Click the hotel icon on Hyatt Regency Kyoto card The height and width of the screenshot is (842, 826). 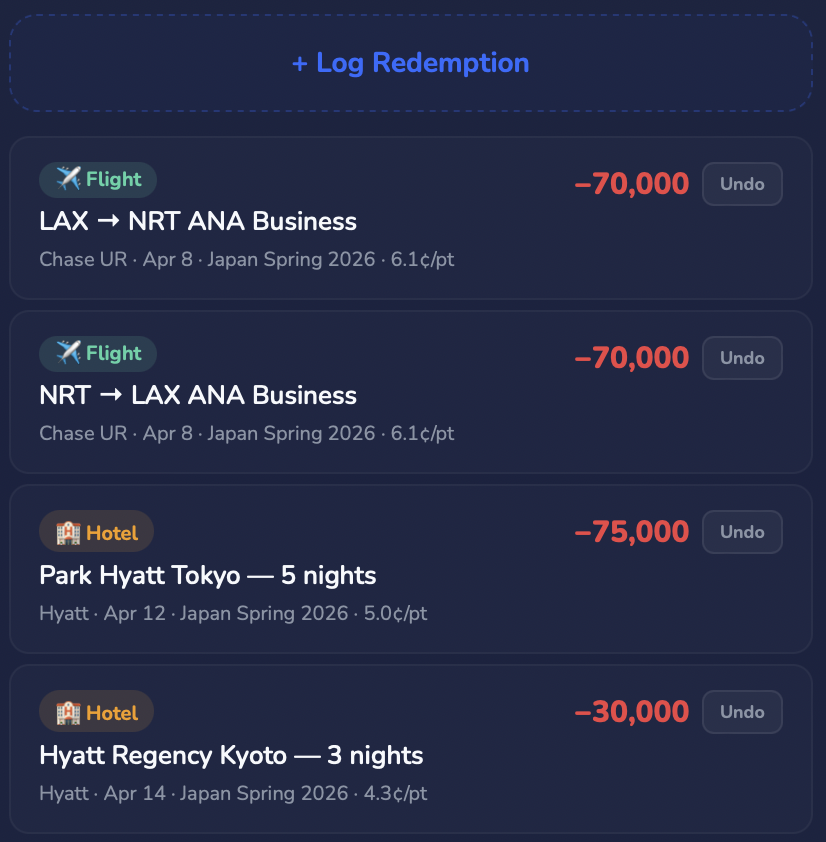pyautogui.click(x=66, y=712)
